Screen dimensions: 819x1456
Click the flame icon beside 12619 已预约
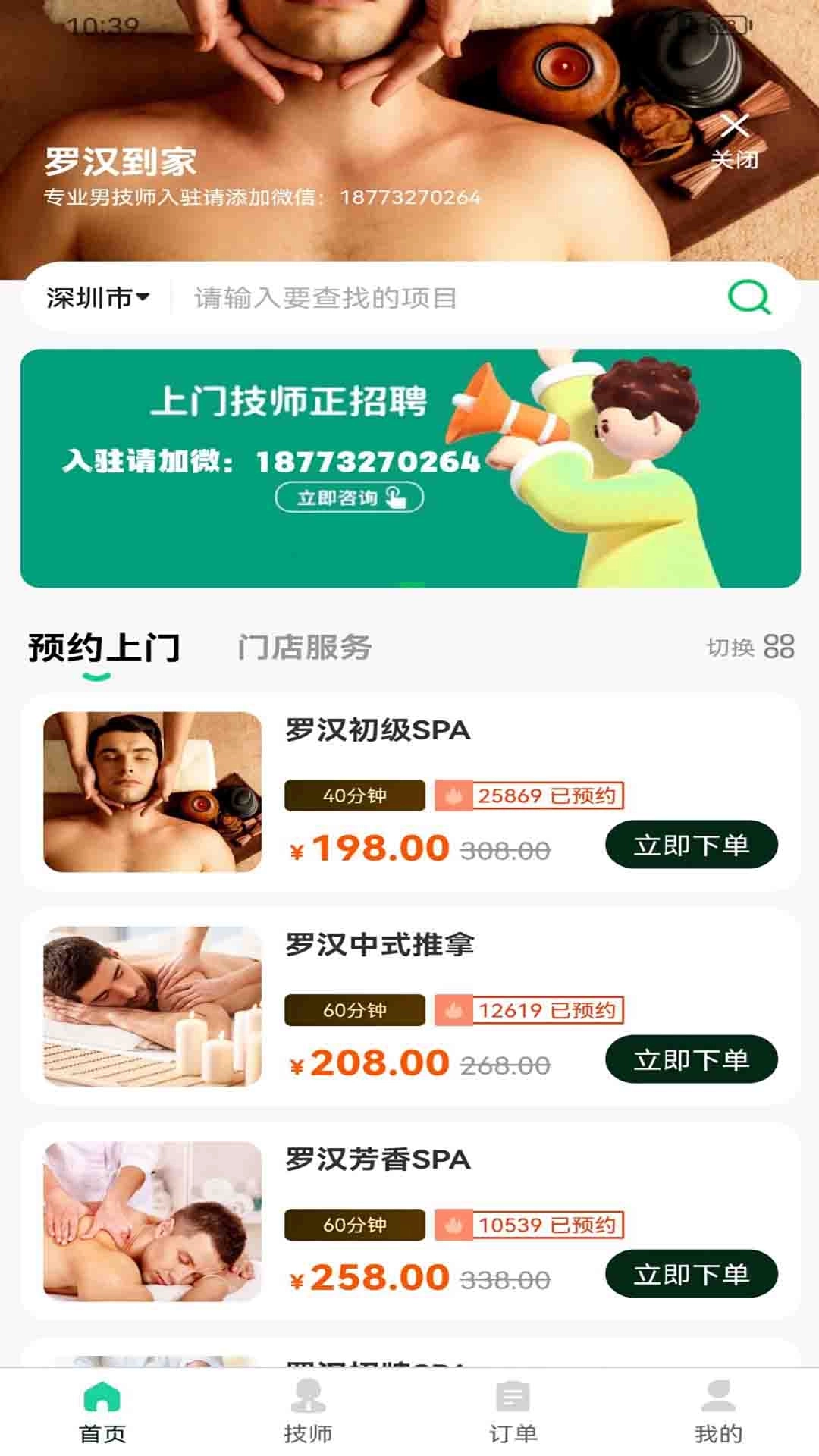click(x=453, y=1010)
